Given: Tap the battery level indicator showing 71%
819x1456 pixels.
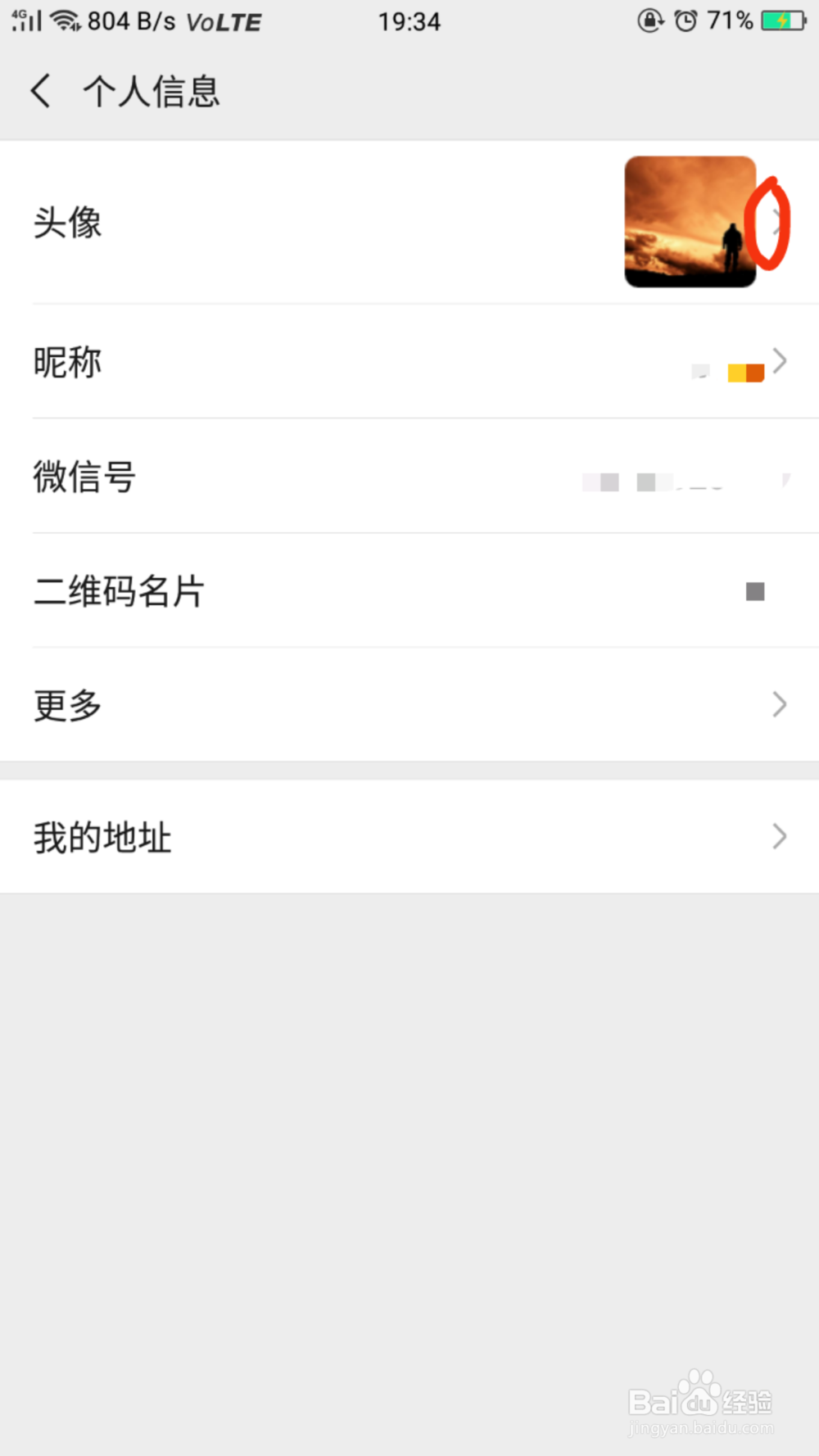Looking at the screenshot, I should [727, 20].
